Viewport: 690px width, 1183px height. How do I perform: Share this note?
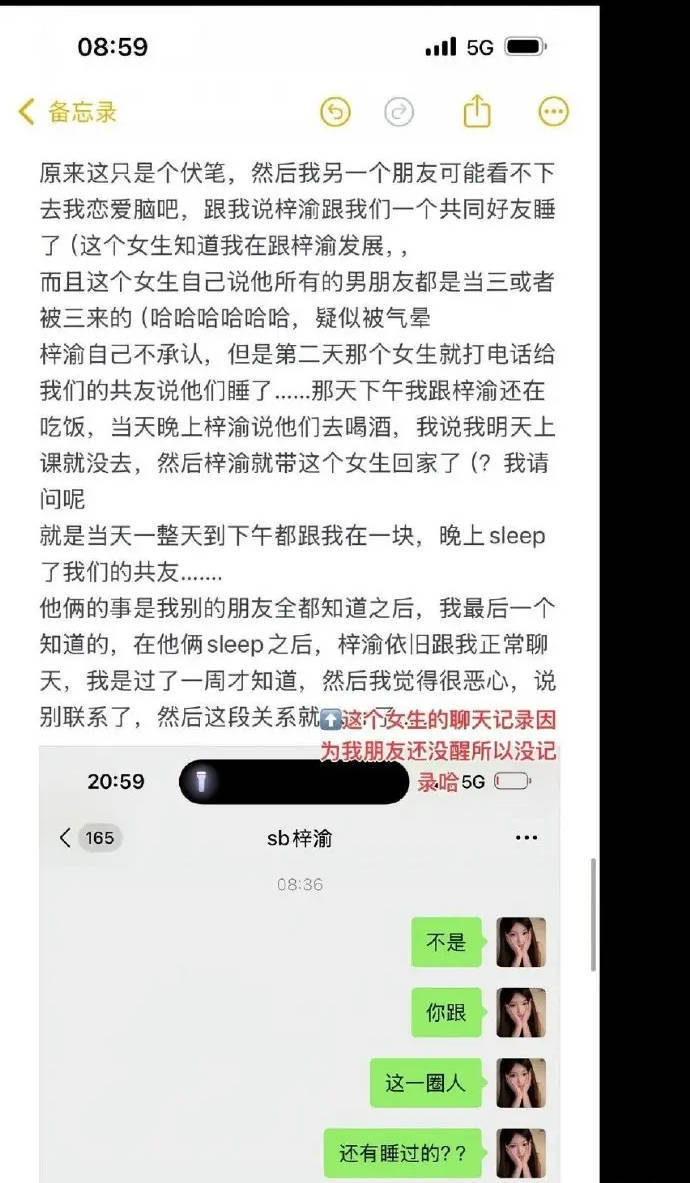(x=477, y=110)
